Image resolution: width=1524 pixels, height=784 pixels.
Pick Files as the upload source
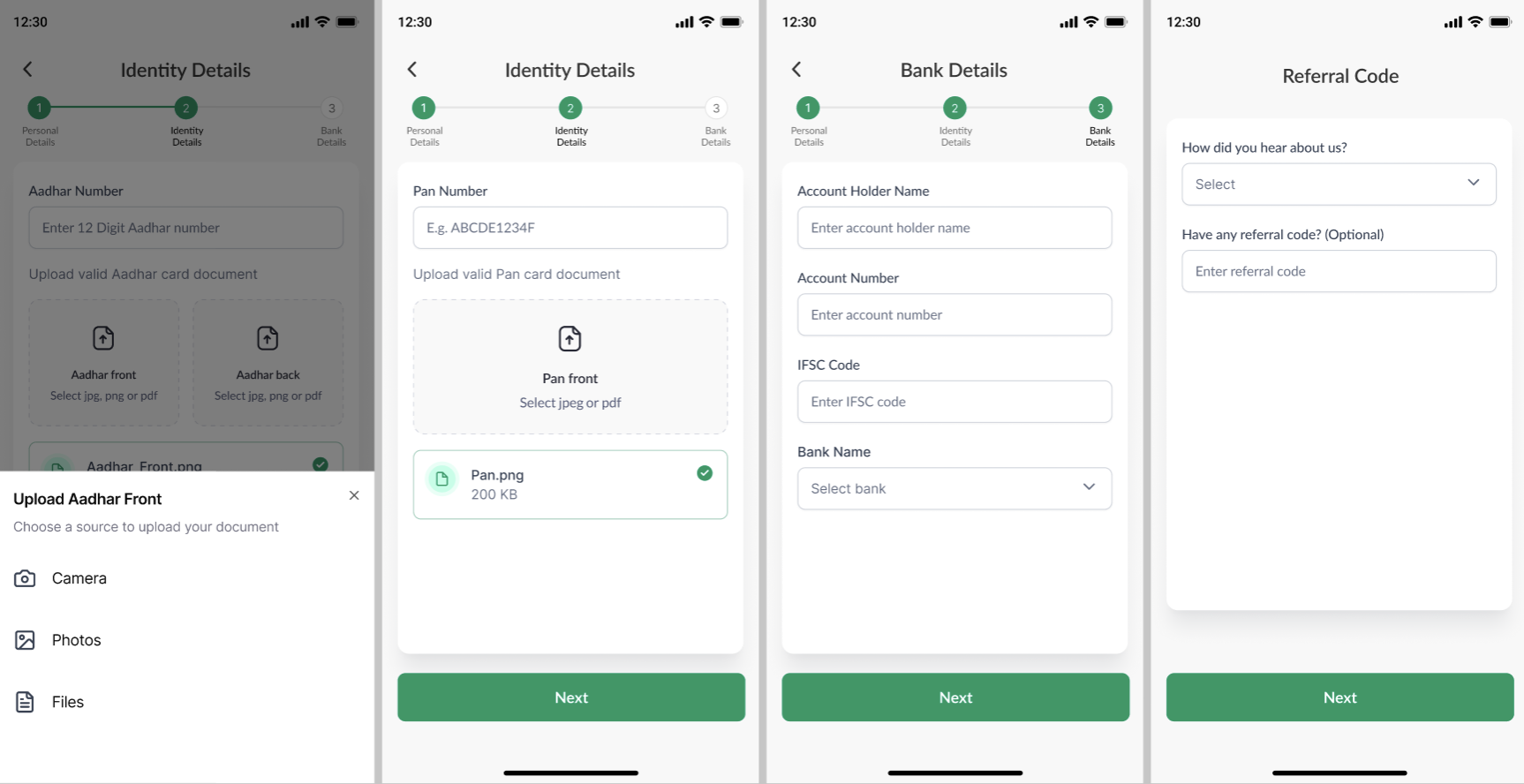[x=67, y=702]
